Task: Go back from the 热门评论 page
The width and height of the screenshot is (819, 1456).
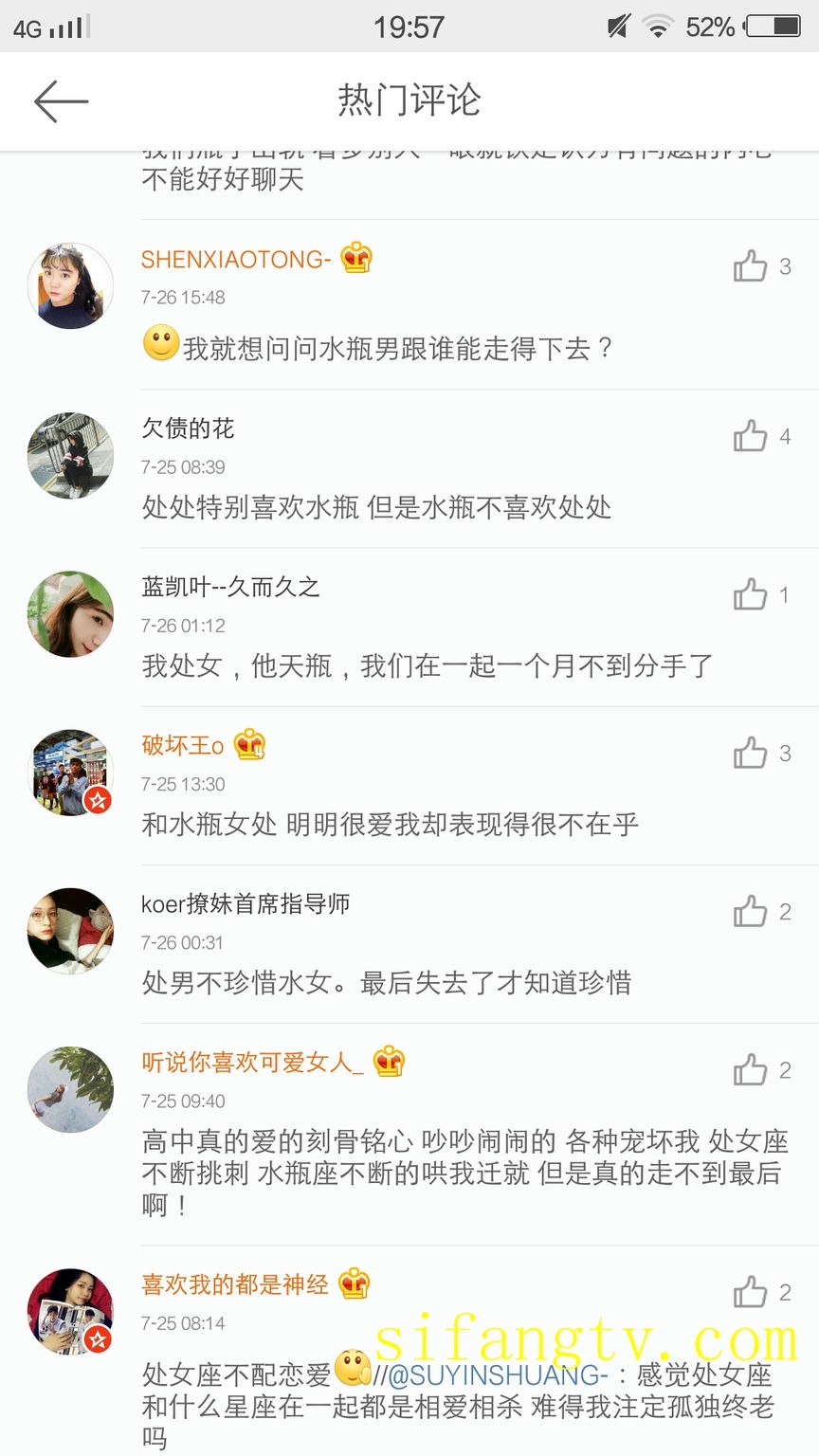Action: [61, 101]
